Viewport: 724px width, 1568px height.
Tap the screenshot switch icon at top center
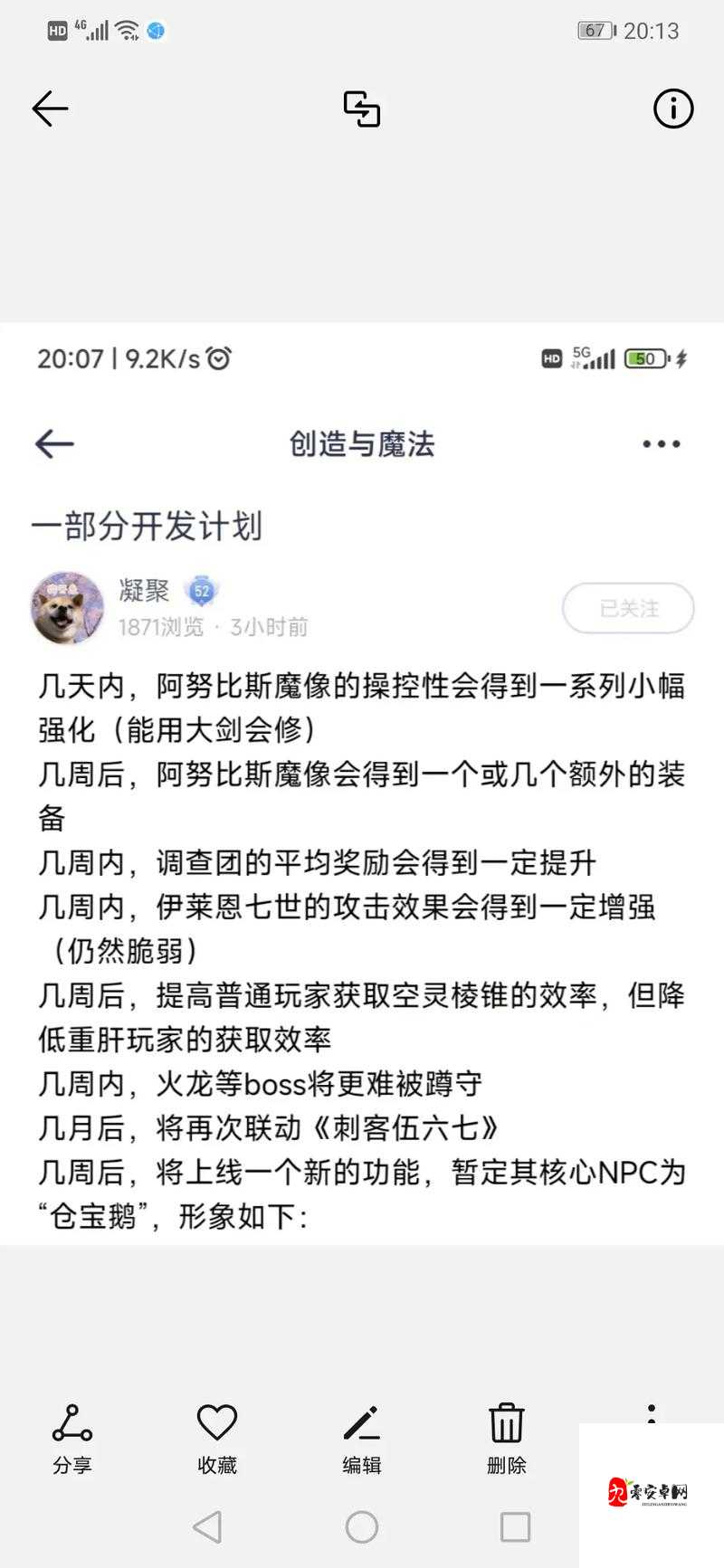click(362, 109)
